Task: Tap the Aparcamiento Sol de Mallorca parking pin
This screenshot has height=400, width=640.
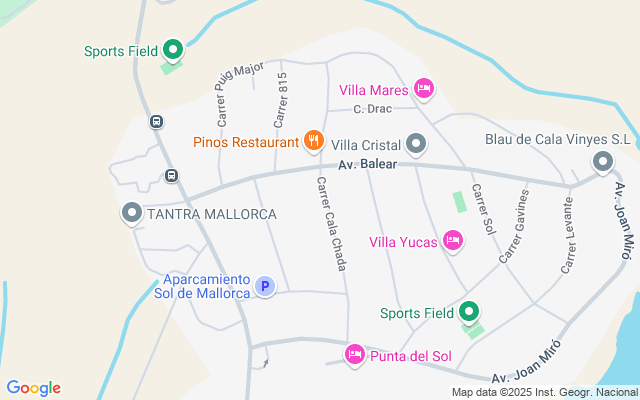Action: pyautogui.click(x=265, y=287)
